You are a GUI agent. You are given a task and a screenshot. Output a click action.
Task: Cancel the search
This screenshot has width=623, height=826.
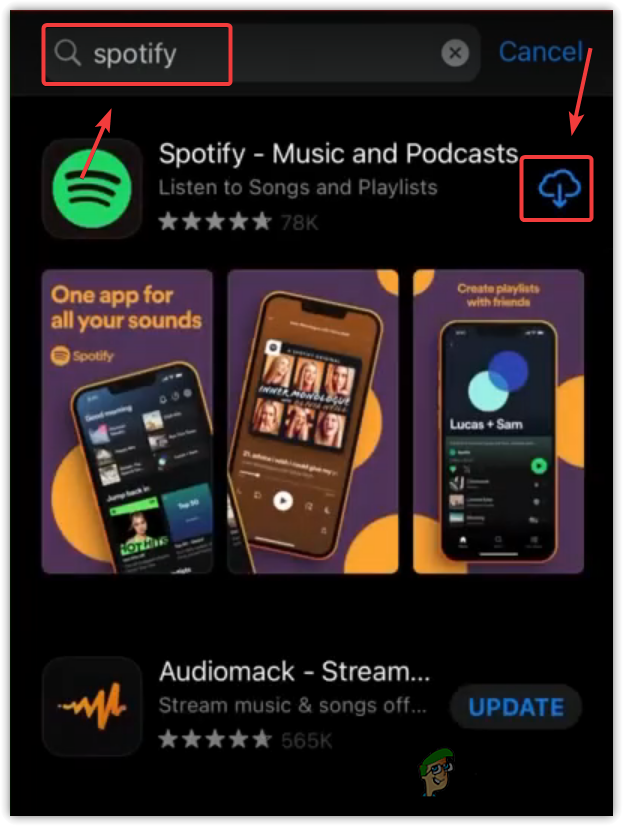[540, 52]
